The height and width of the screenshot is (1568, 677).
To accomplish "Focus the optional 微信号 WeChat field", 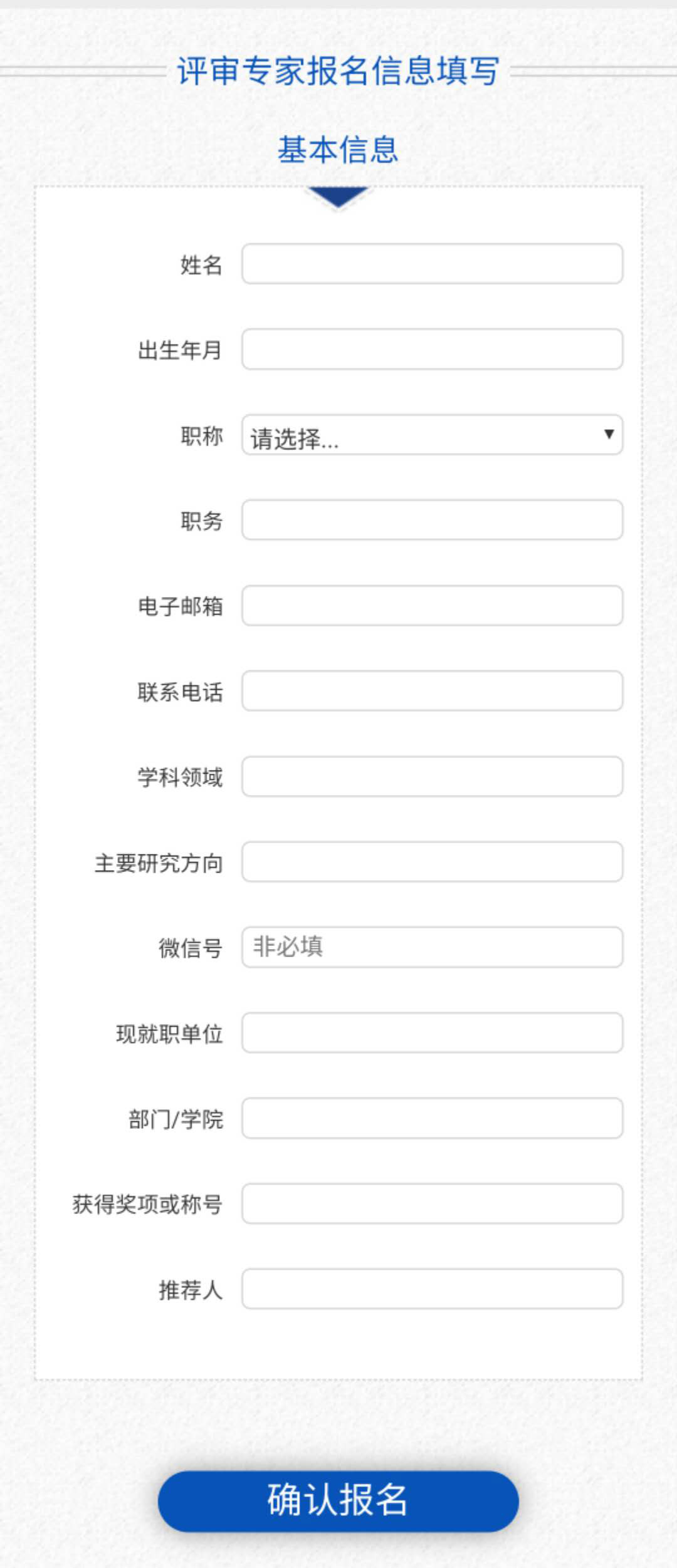I will click(x=432, y=947).
